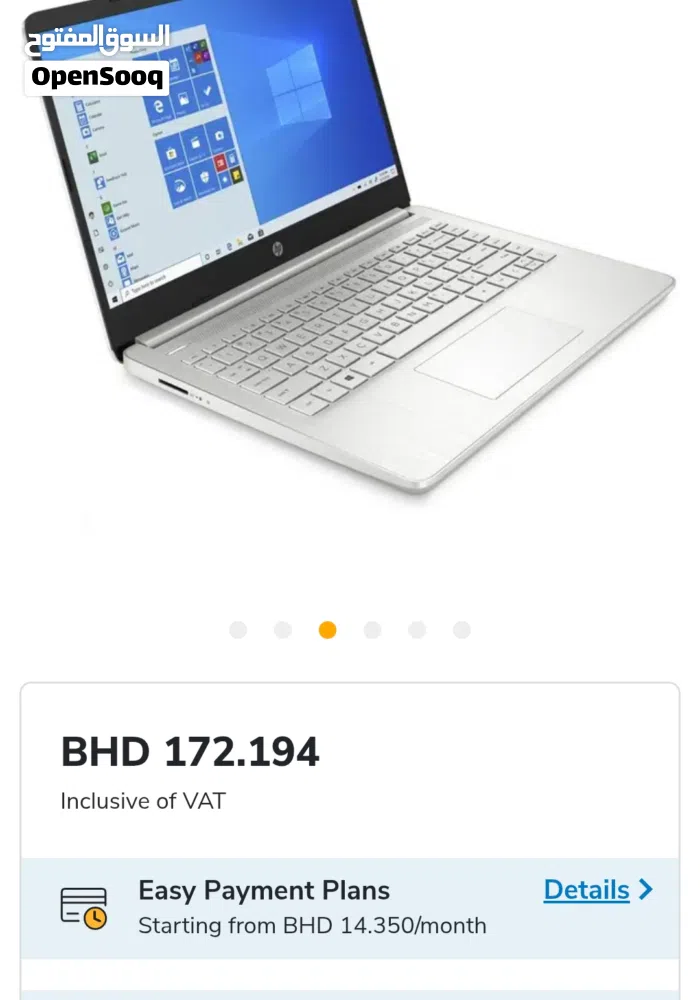Screen dimensions: 700x1000
Task: Select the first image carousel dot
Action: 238,630
